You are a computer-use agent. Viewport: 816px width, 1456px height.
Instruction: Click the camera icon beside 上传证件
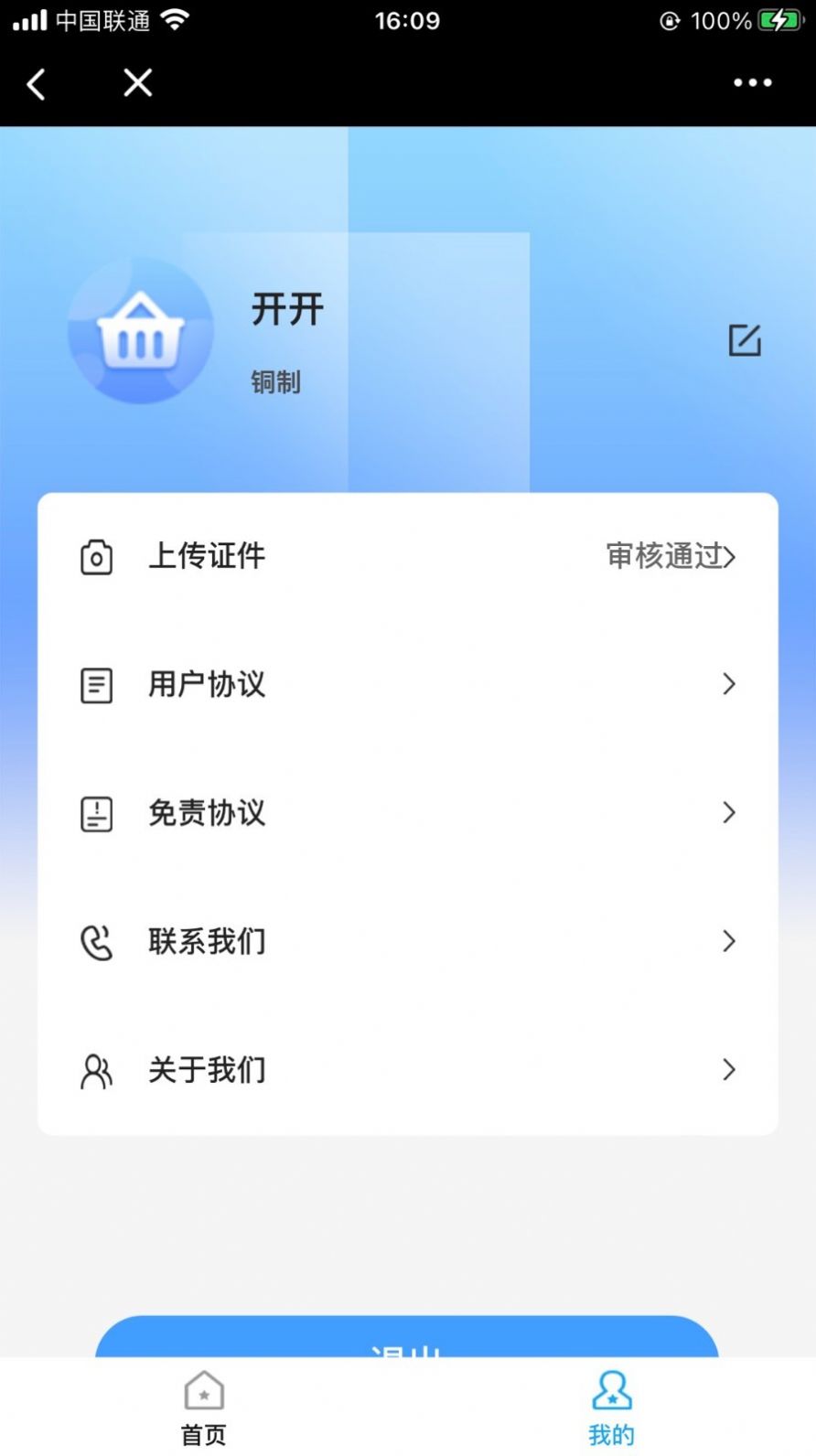[x=96, y=556]
